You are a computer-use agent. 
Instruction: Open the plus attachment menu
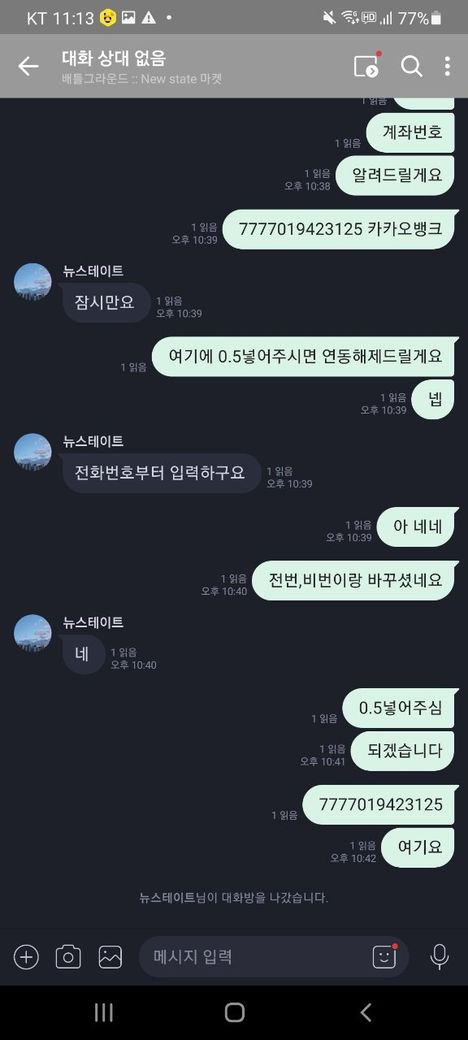[27, 956]
